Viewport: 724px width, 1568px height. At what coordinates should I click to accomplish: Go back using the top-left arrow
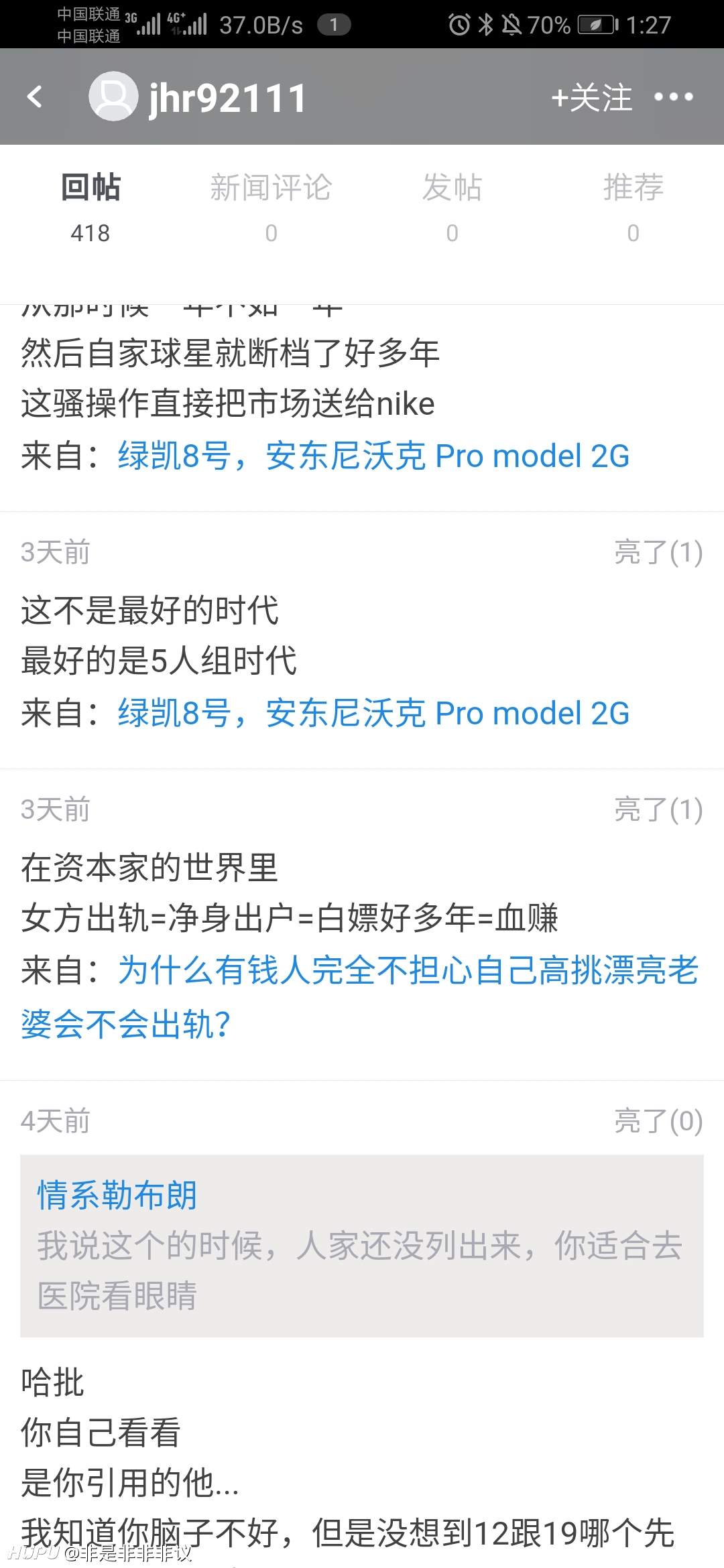(x=35, y=97)
